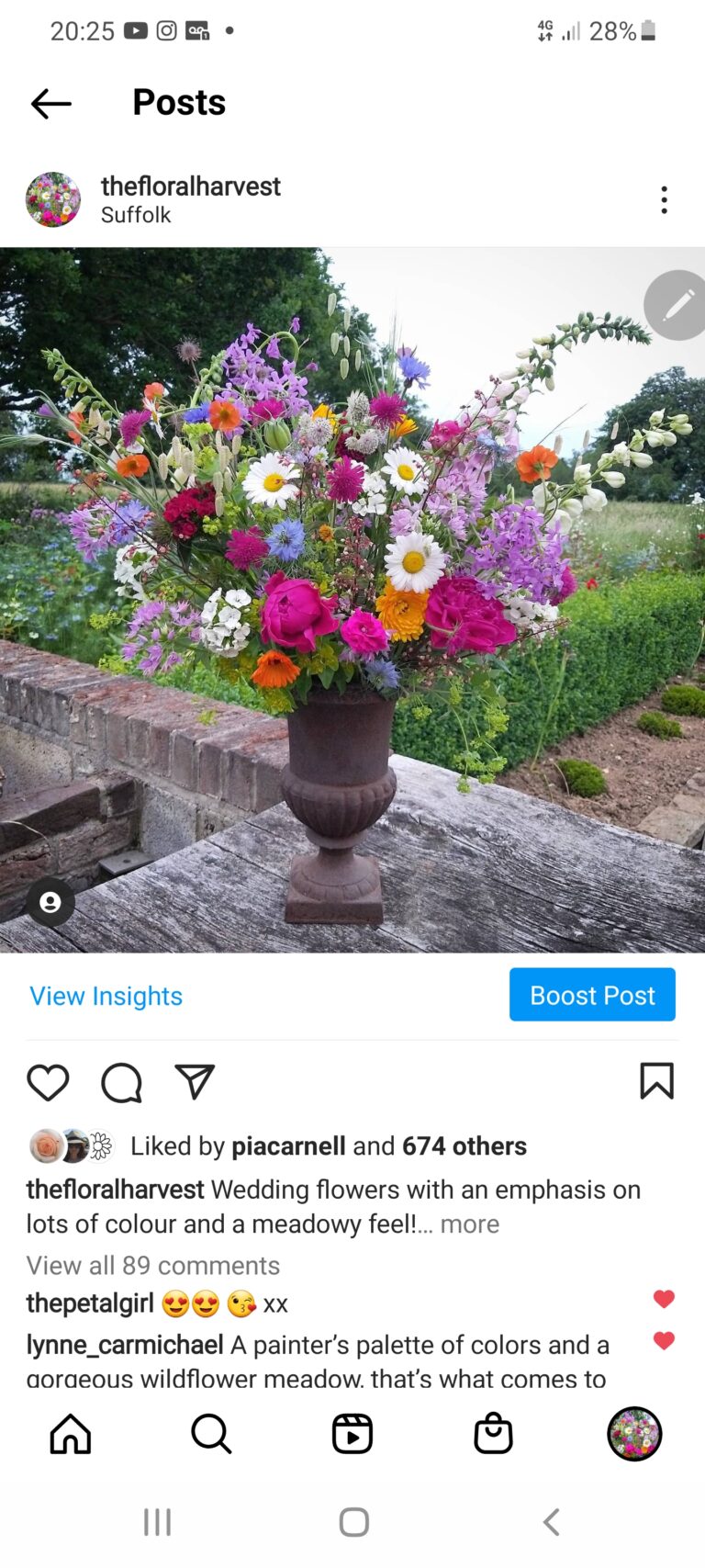
Task: Open the Search tab
Action: pos(211,1434)
